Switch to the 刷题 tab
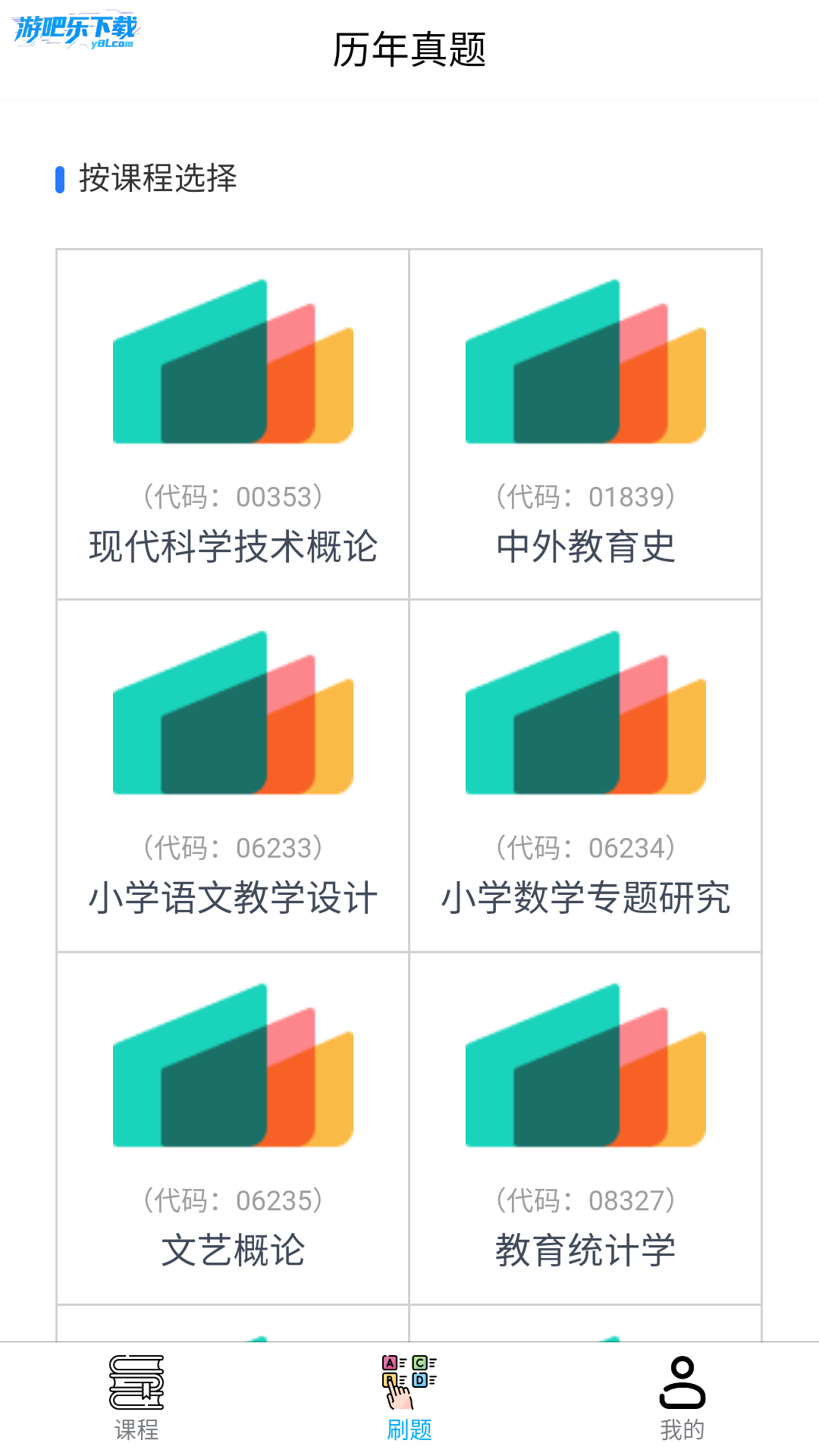 409,1398
